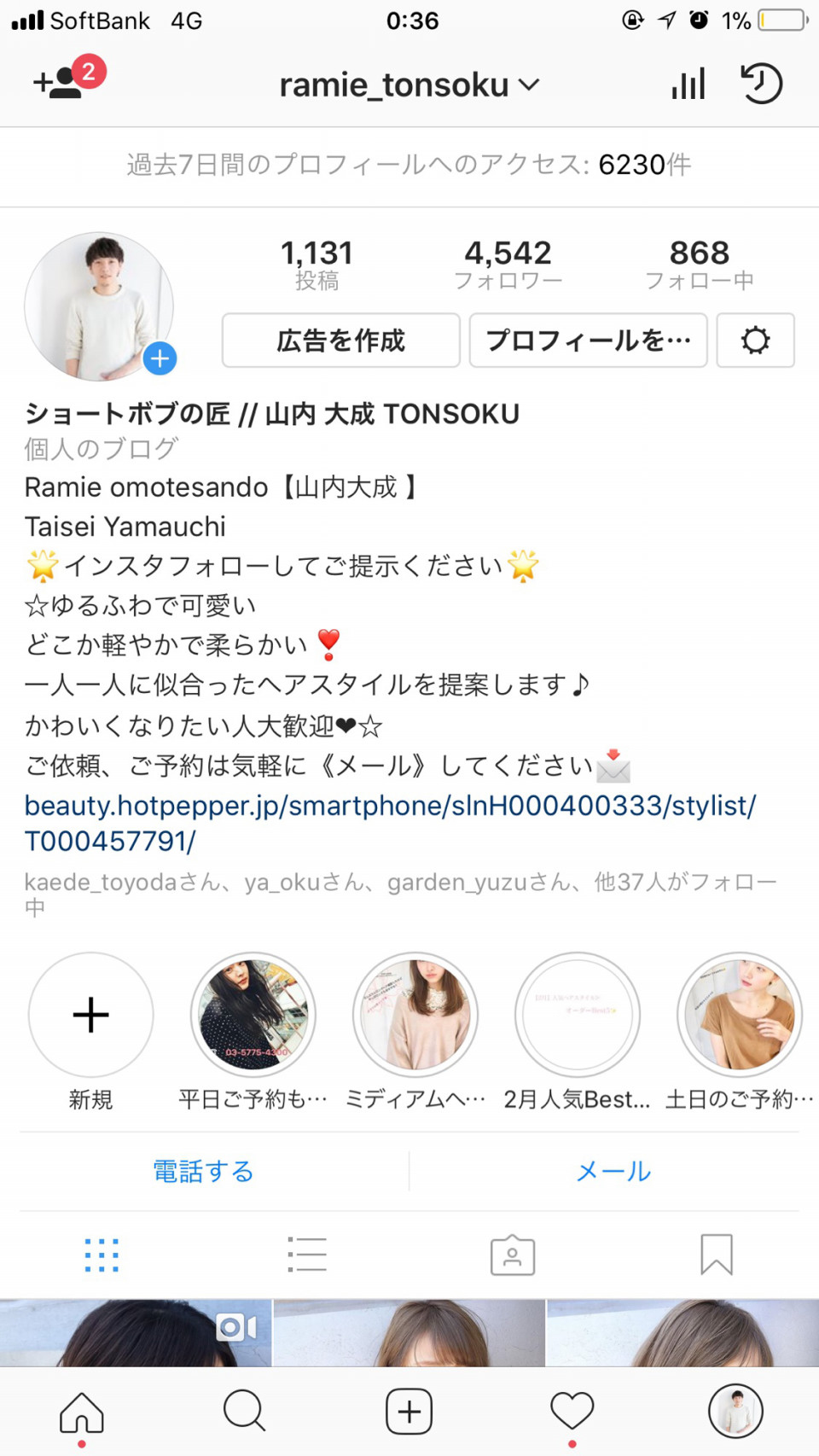The image size is (819, 1456).
Task: Open the 平日ご予約も… highlight
Action: click(253, 1015)
